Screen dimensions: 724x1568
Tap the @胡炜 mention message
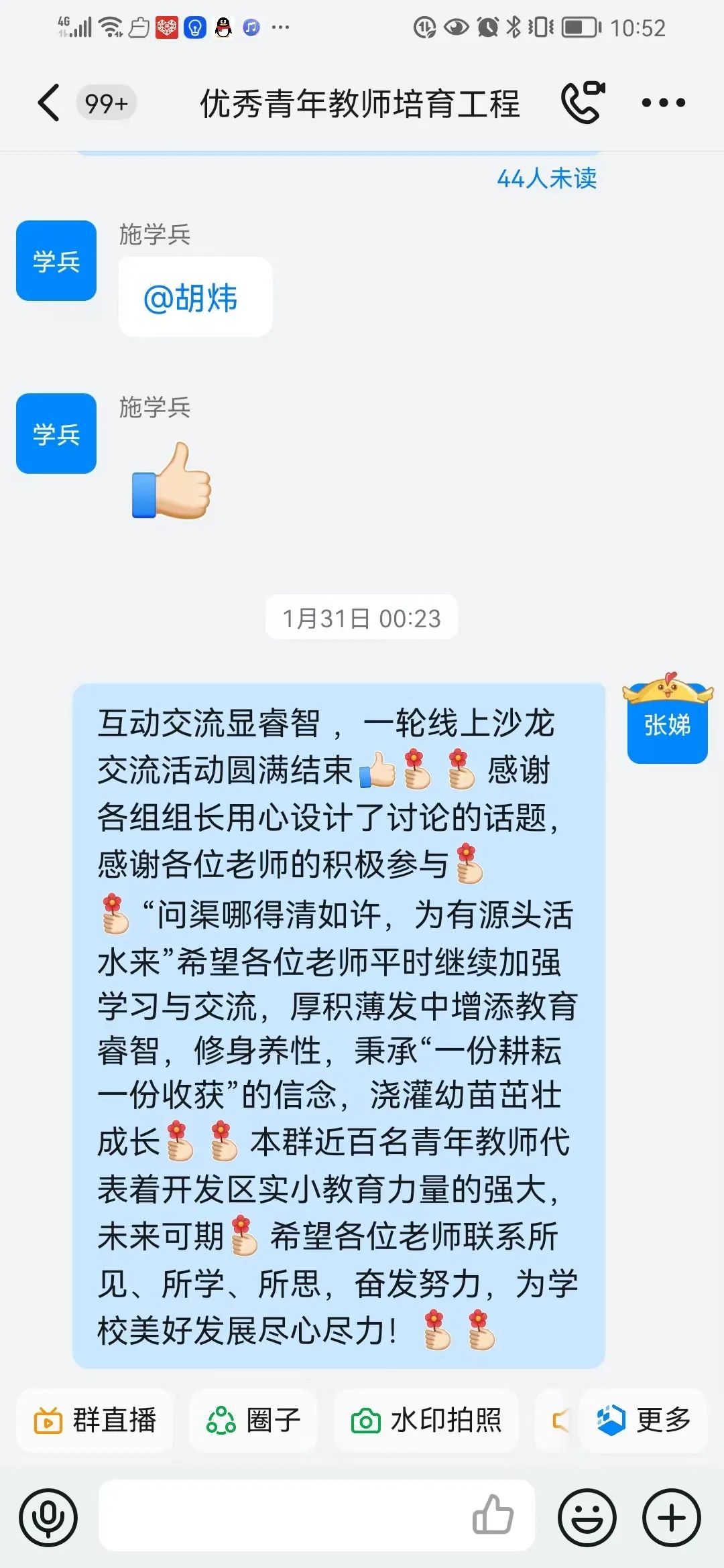(194, 296)
